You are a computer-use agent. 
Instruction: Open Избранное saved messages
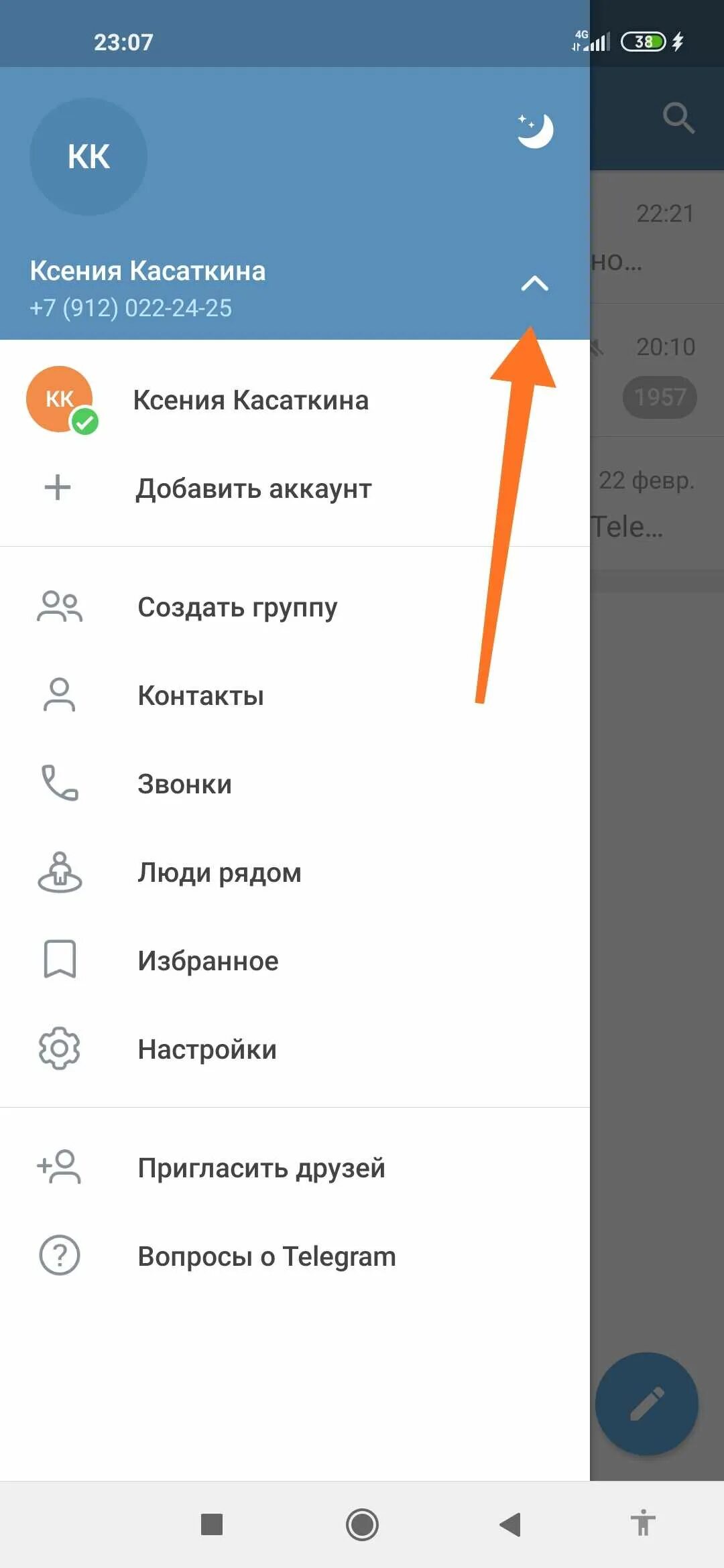tap(295, 961)
